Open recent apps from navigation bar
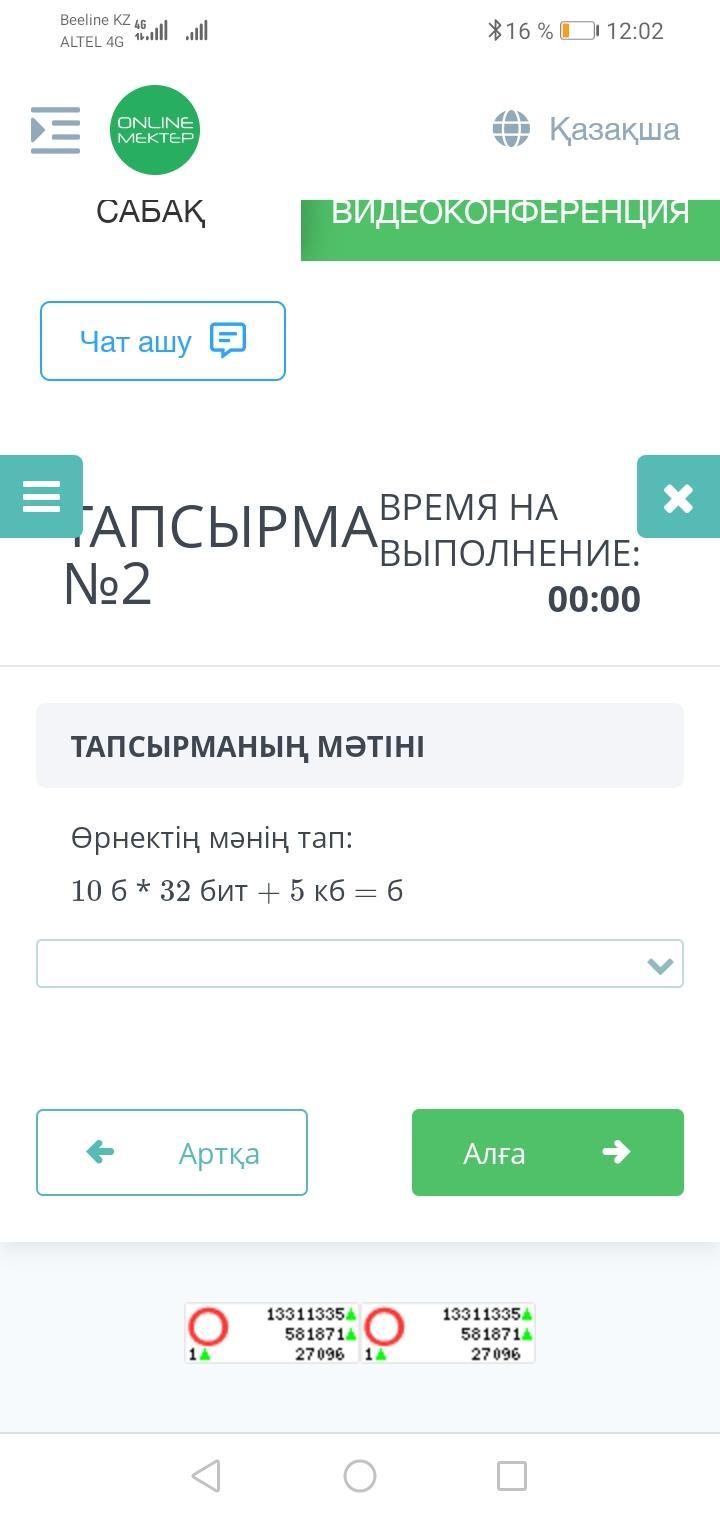Image resolution: width=720 pixels, height=1520 pixels. click(x=512, y=1475)
